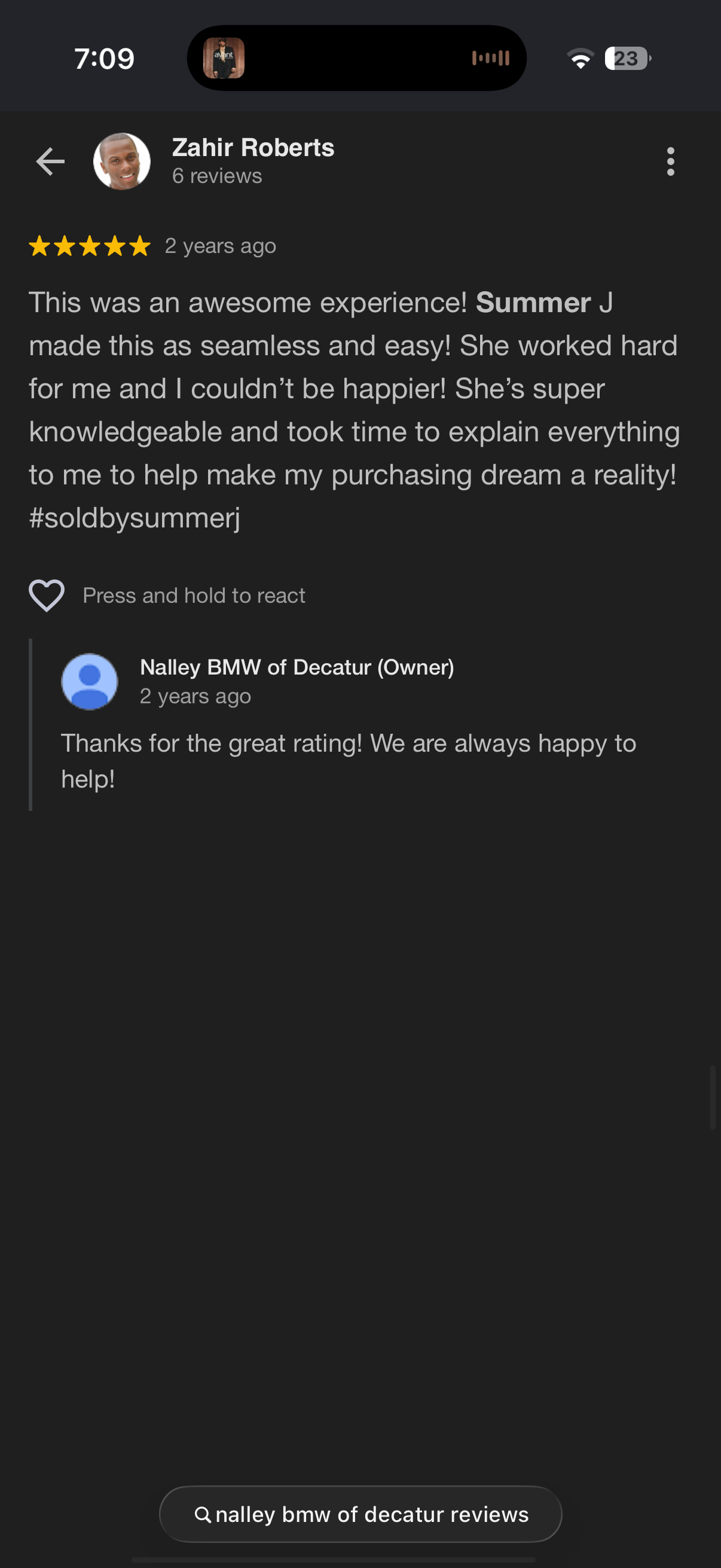
Task: Tap 'Nalley BMW of Decatur (Owner)' name
Action: tap(298, 668)
